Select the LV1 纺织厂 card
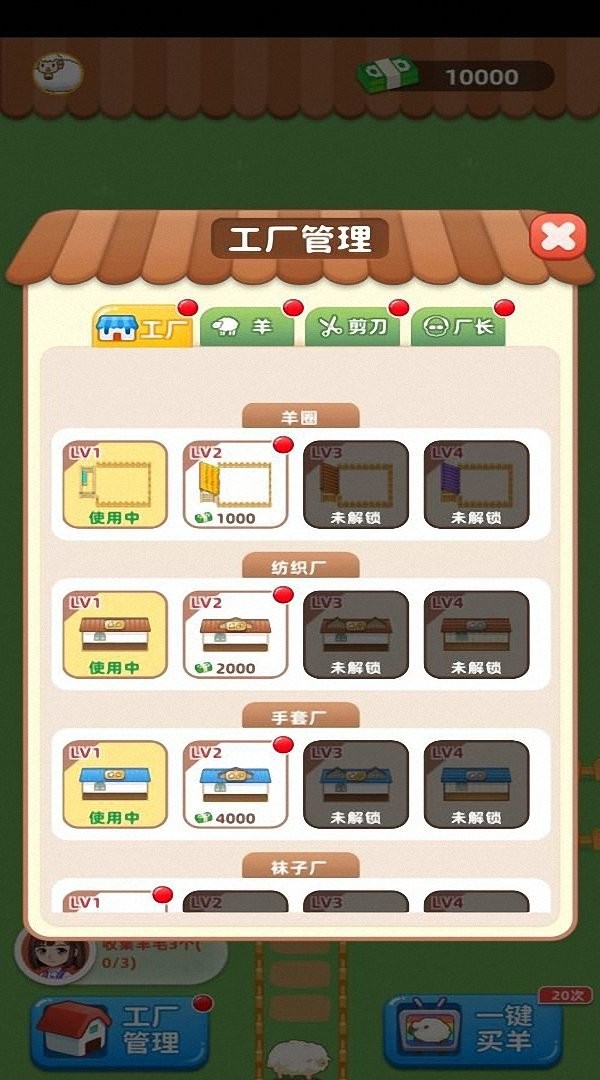This screenshot has height=1080, width=600. click(115, 634)
